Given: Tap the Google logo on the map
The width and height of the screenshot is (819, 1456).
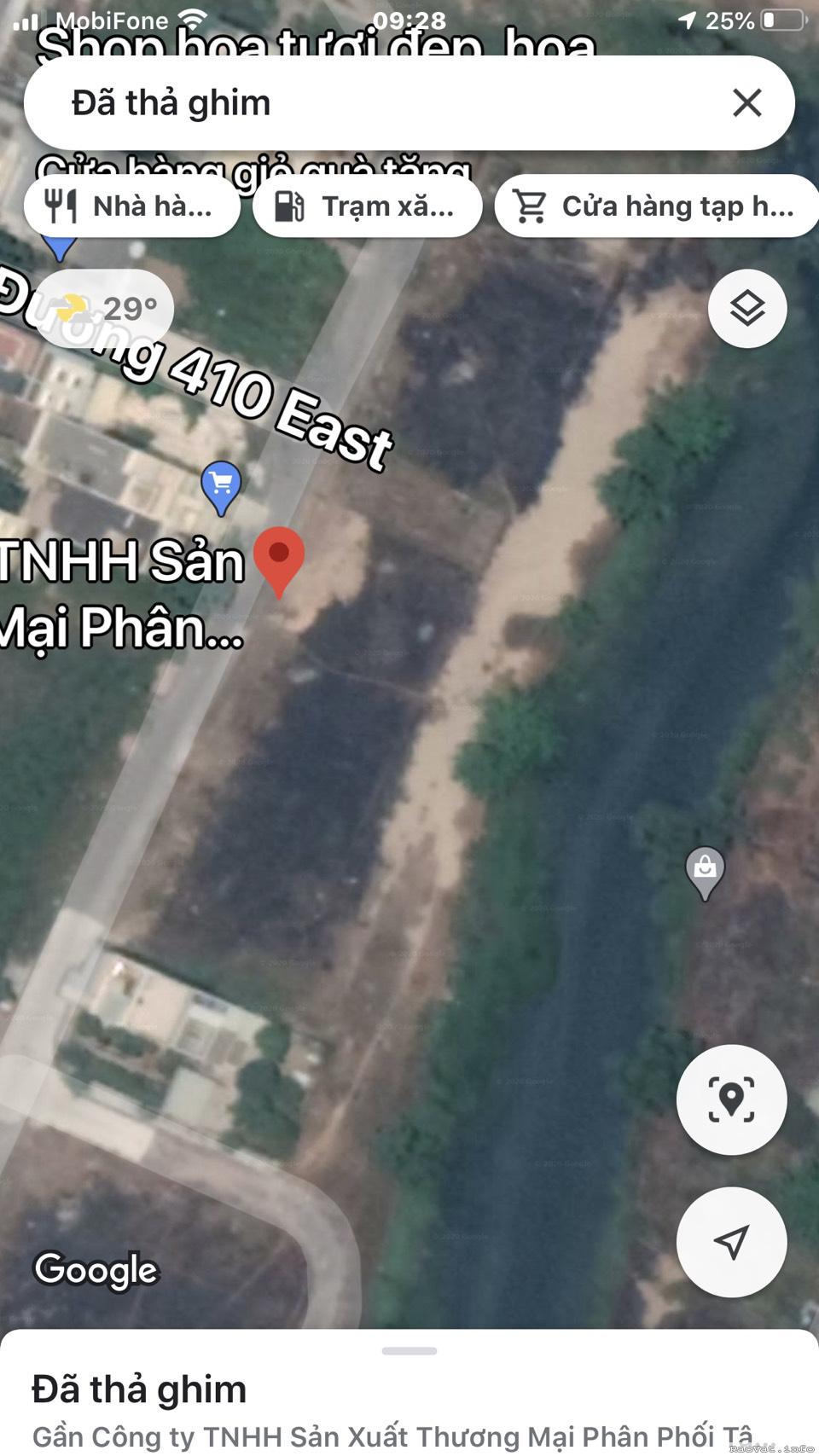Looking at the screenshot, I should click(x=96, y=1269).
